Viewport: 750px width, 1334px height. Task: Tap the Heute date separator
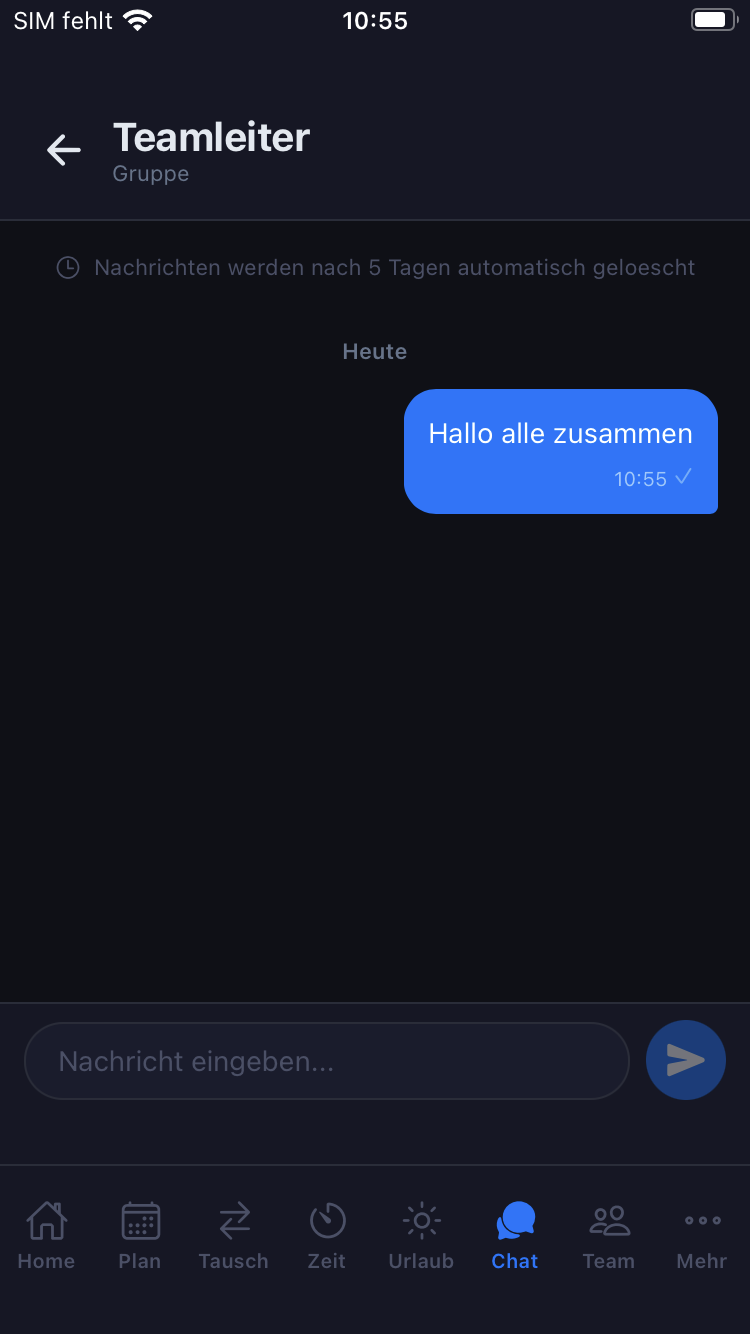374,351
